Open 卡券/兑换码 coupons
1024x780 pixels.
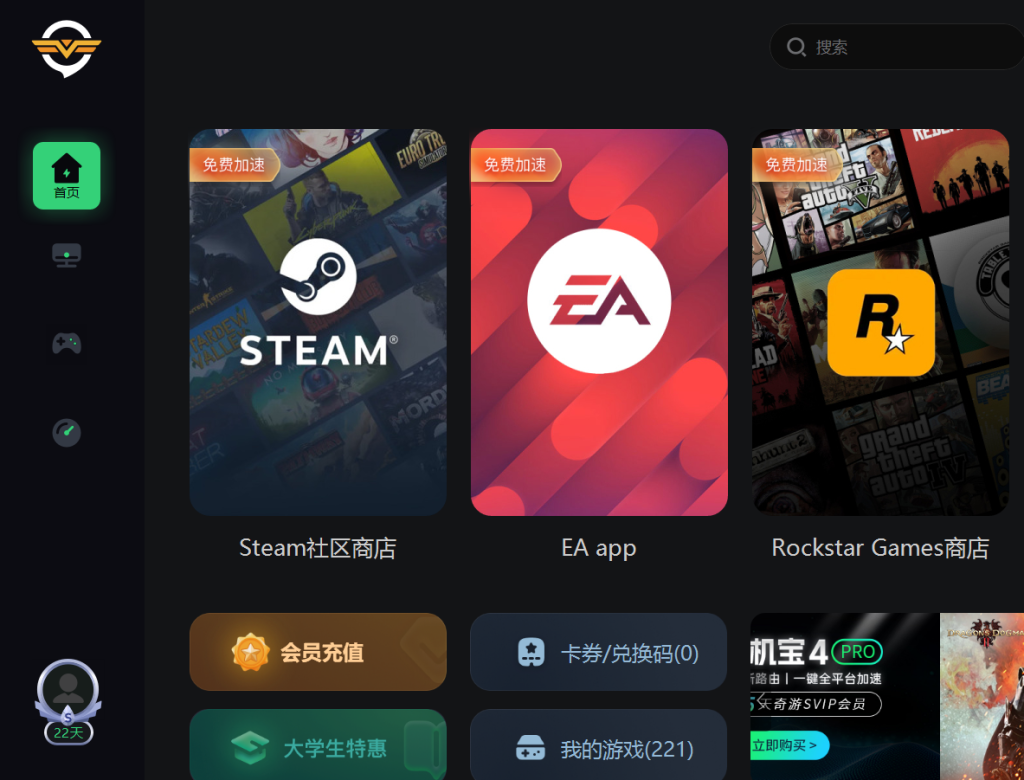point(598,653)
